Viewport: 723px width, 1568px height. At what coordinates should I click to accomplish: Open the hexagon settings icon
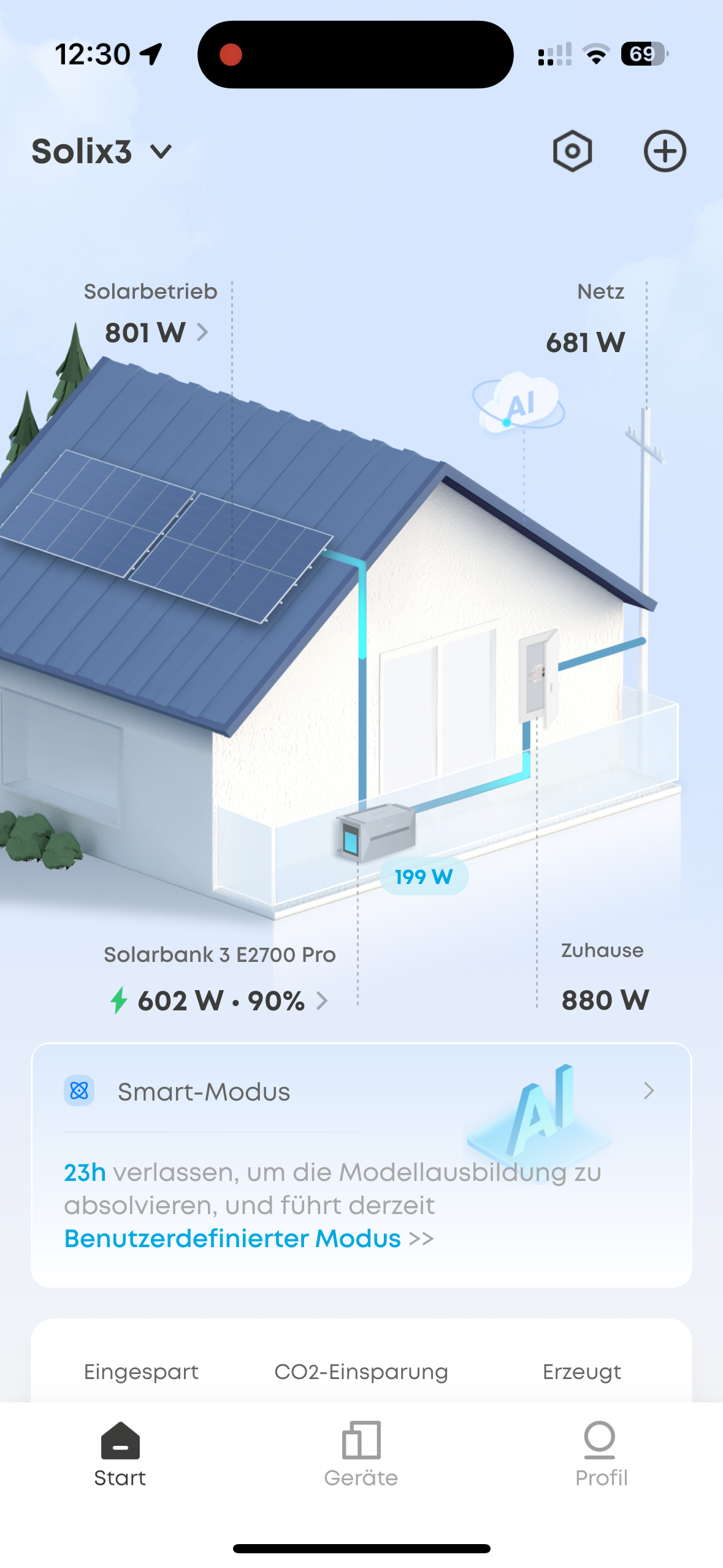click(572, 151)
